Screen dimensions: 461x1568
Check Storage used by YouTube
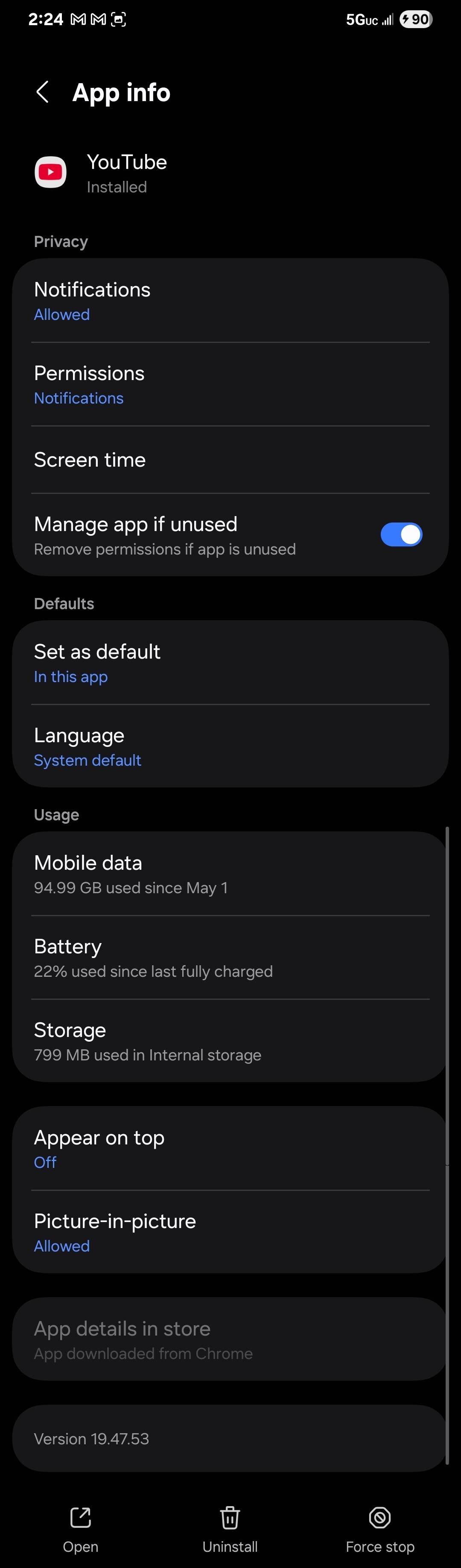pos(230,1041)
